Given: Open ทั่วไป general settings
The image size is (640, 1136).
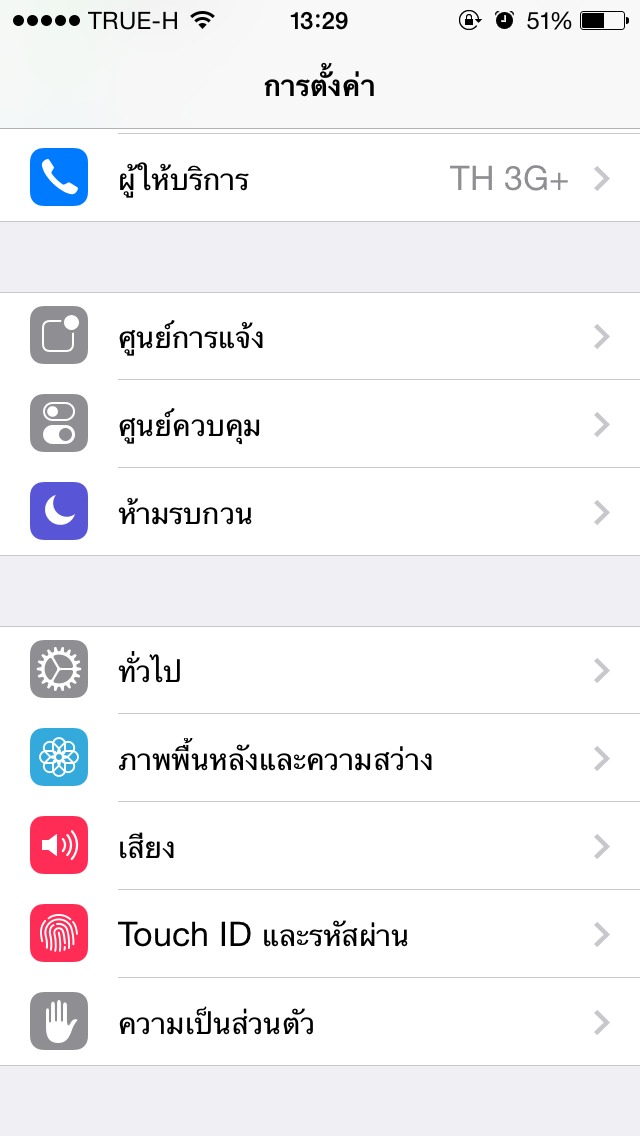Looking at the screenshot, I should (x=320, y=670).
